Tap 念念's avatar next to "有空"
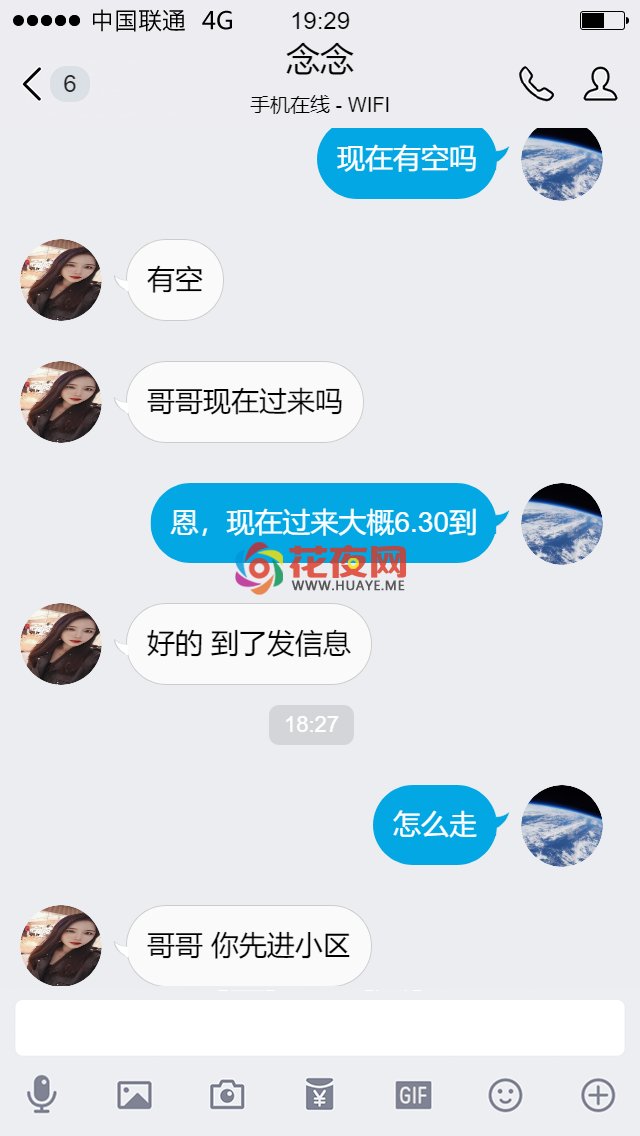This screenshot has height=1136, width=640. click(61, 280)
